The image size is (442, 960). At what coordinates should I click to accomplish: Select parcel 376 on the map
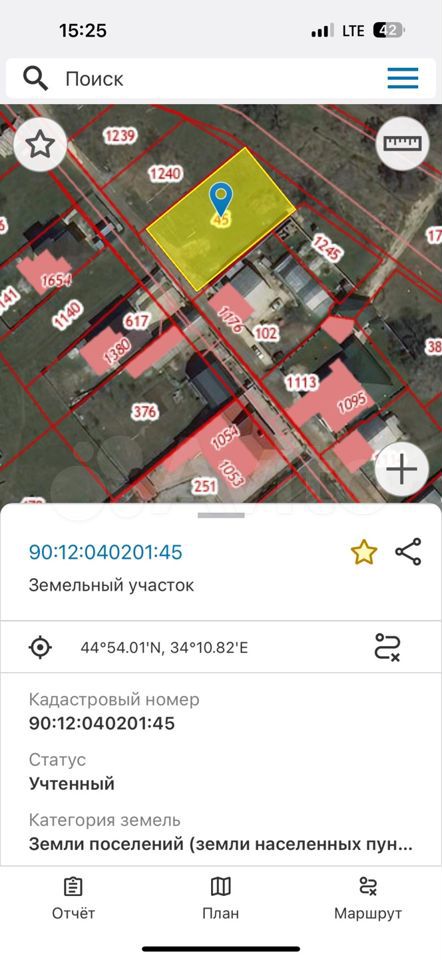coord(144,412)
